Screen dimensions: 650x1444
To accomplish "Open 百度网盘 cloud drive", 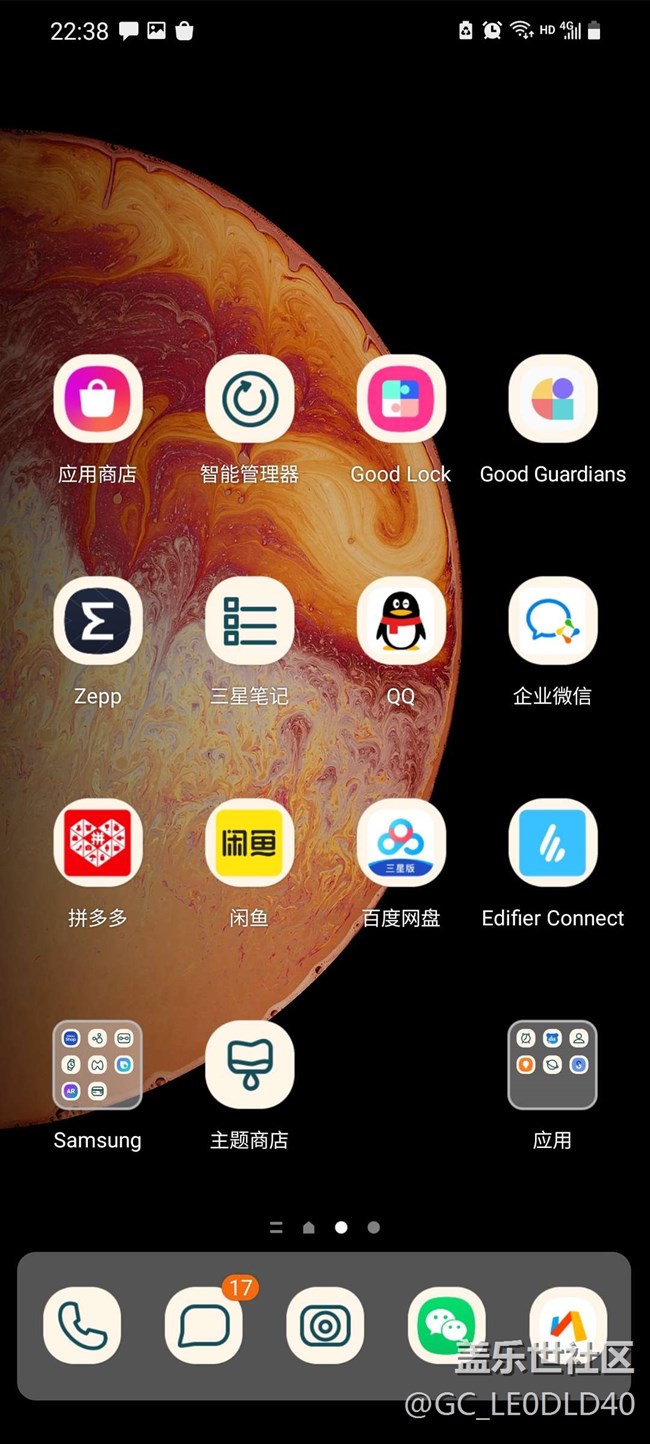I will tap(401, 843).
